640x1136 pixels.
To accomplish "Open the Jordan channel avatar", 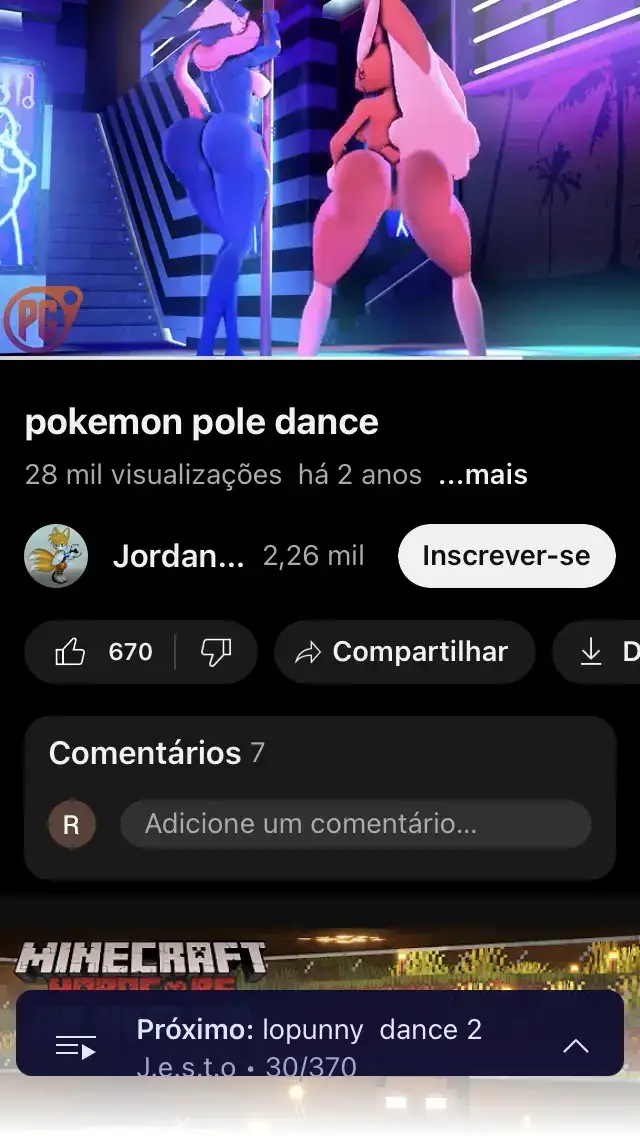I will click(x=56, y=556).
